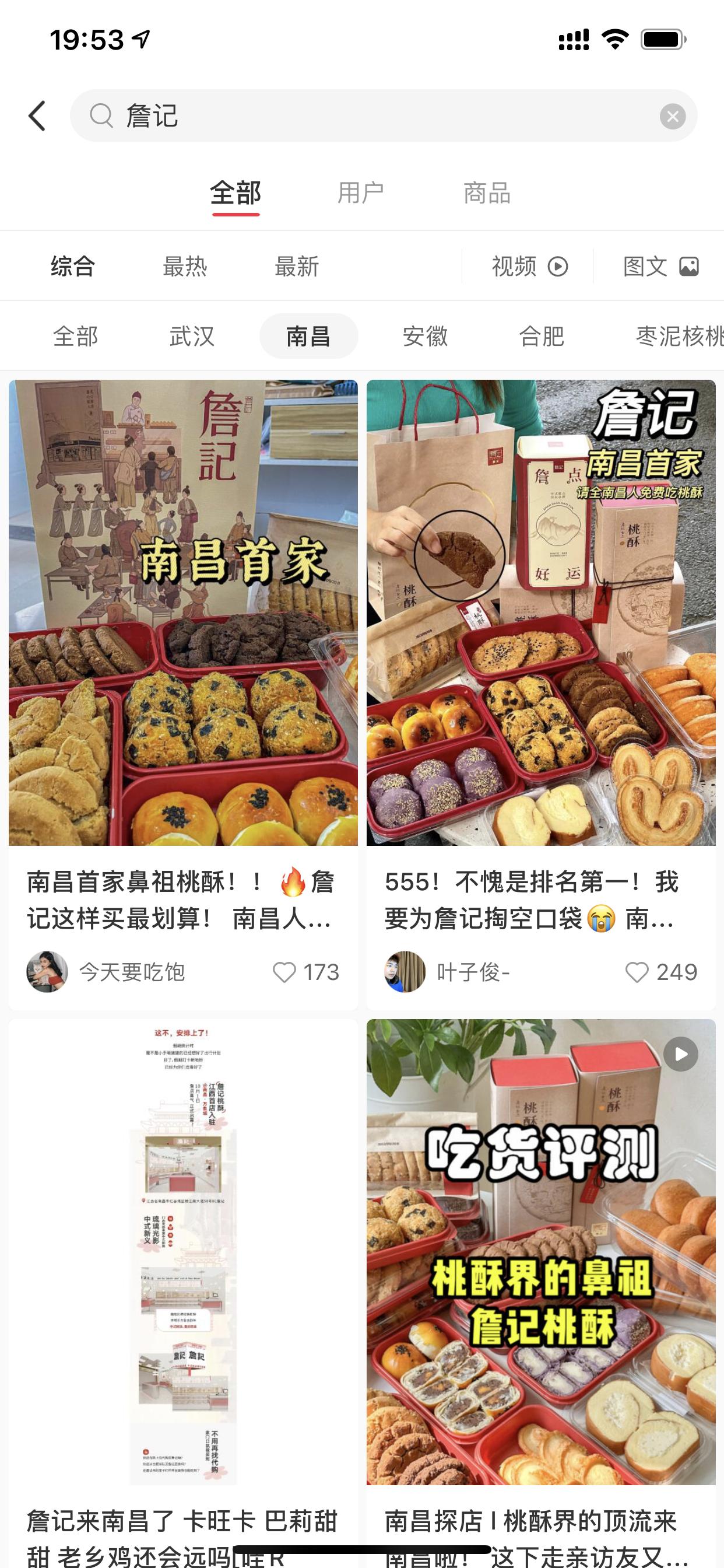This screenshot has width=724, height=1568.
Task: Switch to the 用户 tab
Action: (x=361, y=192)
